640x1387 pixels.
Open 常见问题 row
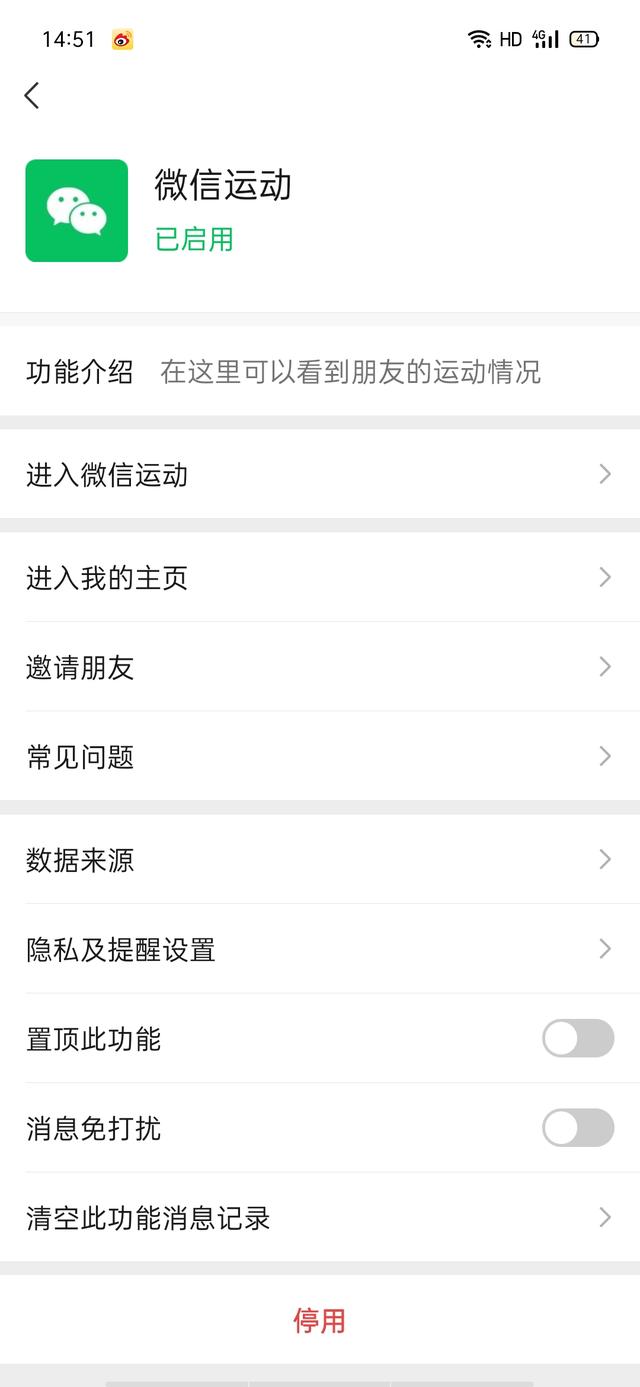point(320,757)
